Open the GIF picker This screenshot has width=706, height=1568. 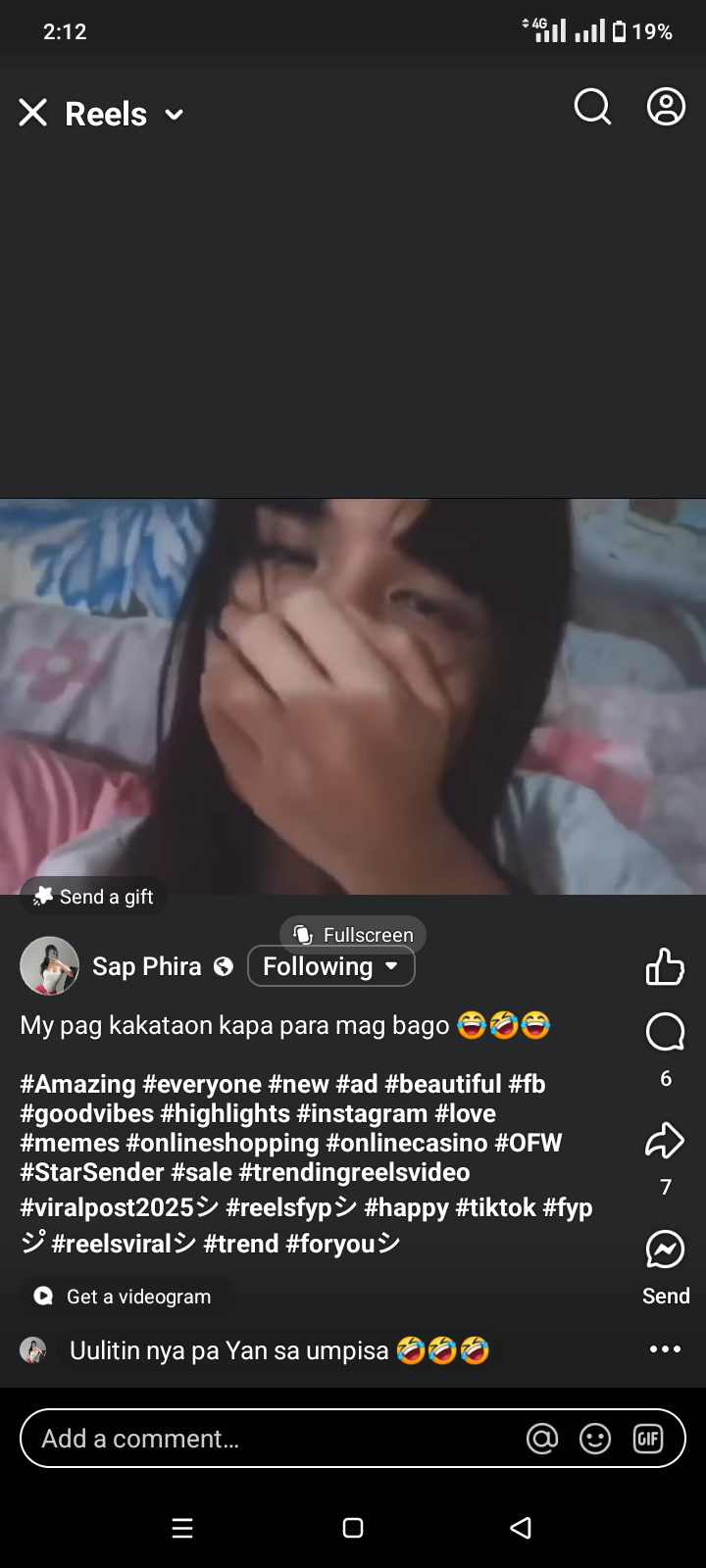click(648, 1439)
